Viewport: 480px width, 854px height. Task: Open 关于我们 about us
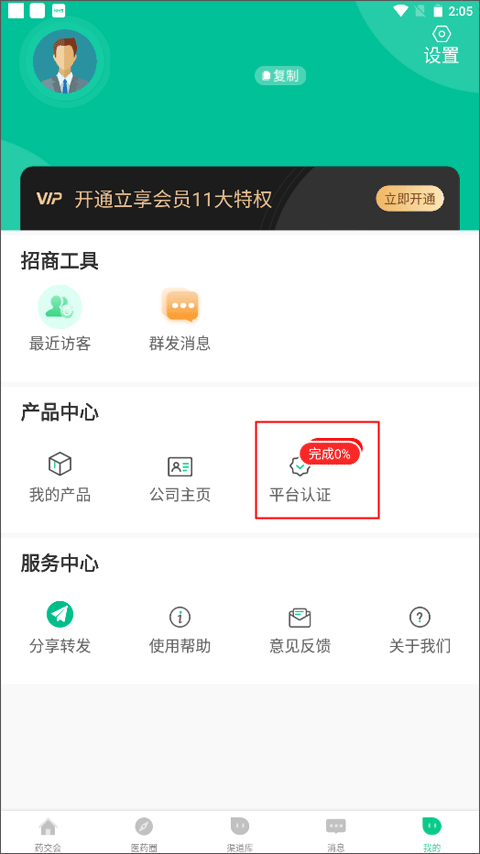[420, 627]
